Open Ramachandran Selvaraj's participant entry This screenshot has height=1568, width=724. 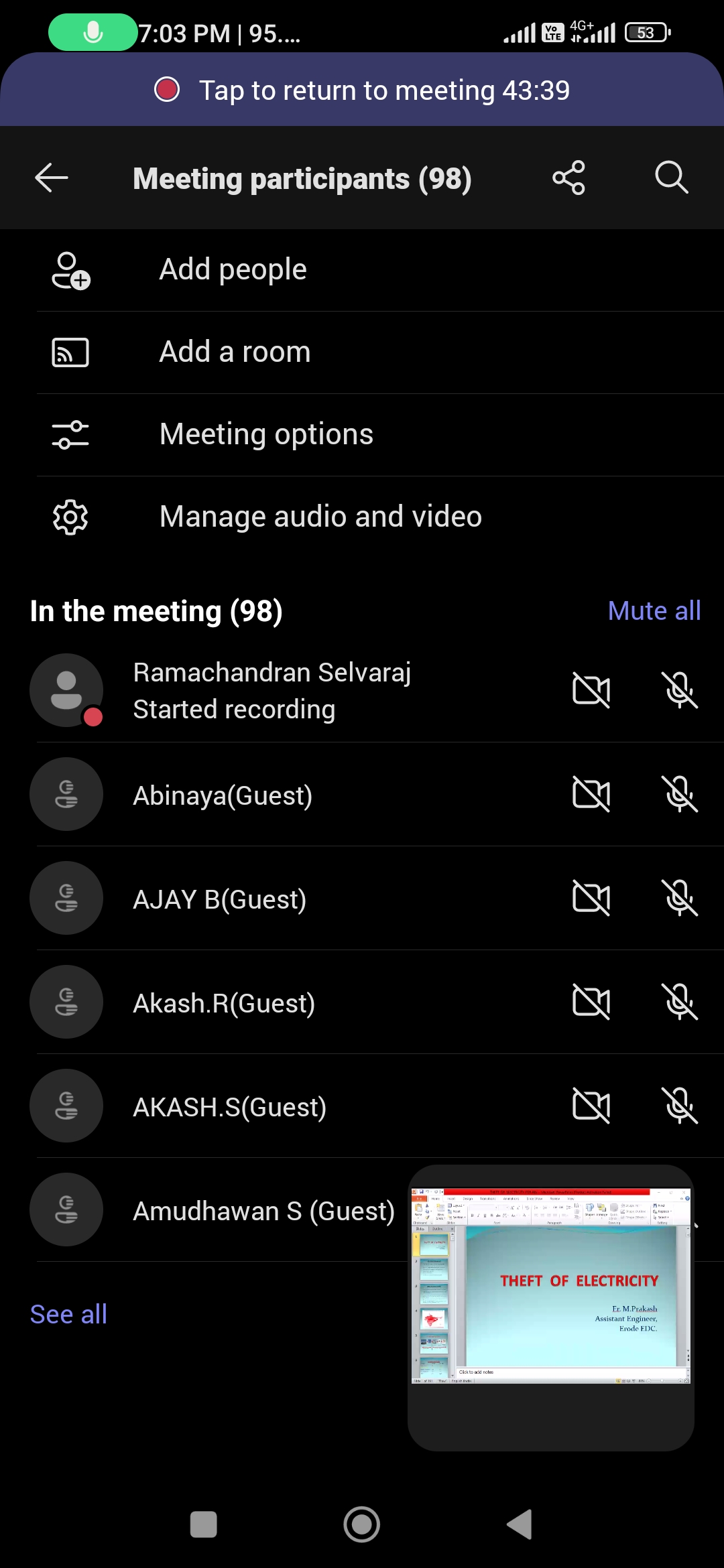(x=271, y=691)
